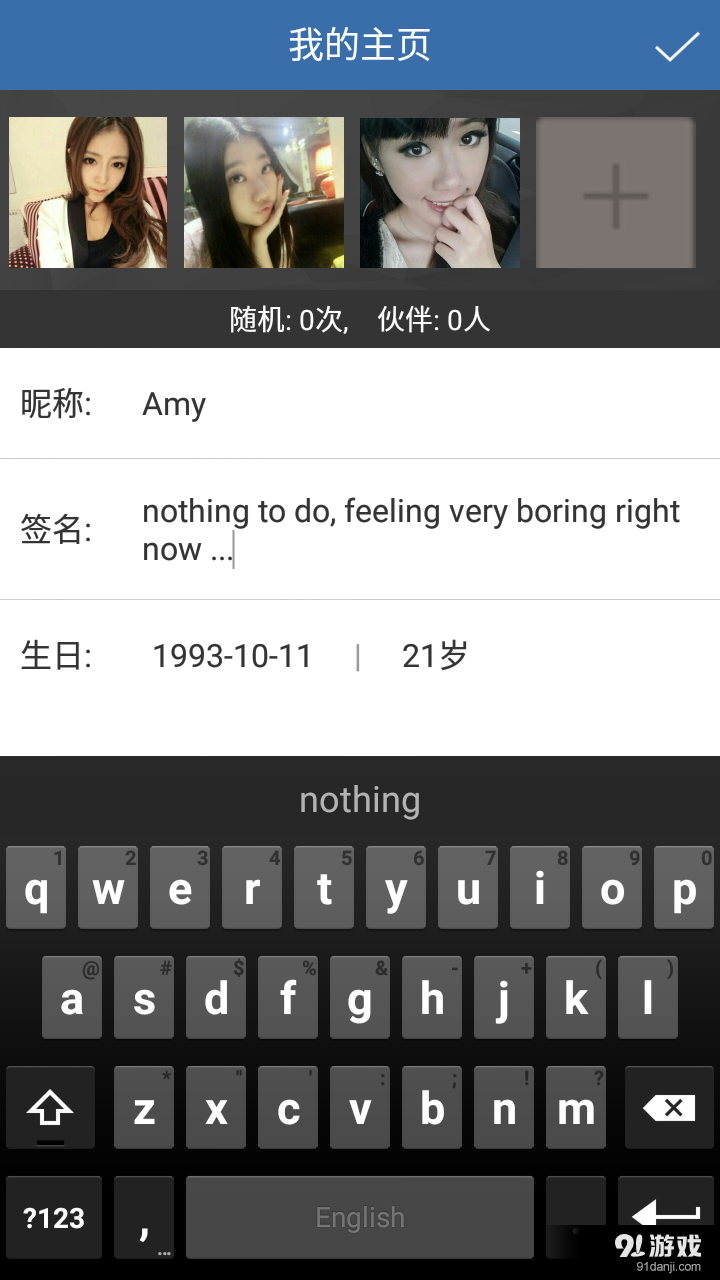The width and height of the screenshot is (720, 1280).
Task: Tap the birthday value 1993-10-11
Action: pos(231,655)
